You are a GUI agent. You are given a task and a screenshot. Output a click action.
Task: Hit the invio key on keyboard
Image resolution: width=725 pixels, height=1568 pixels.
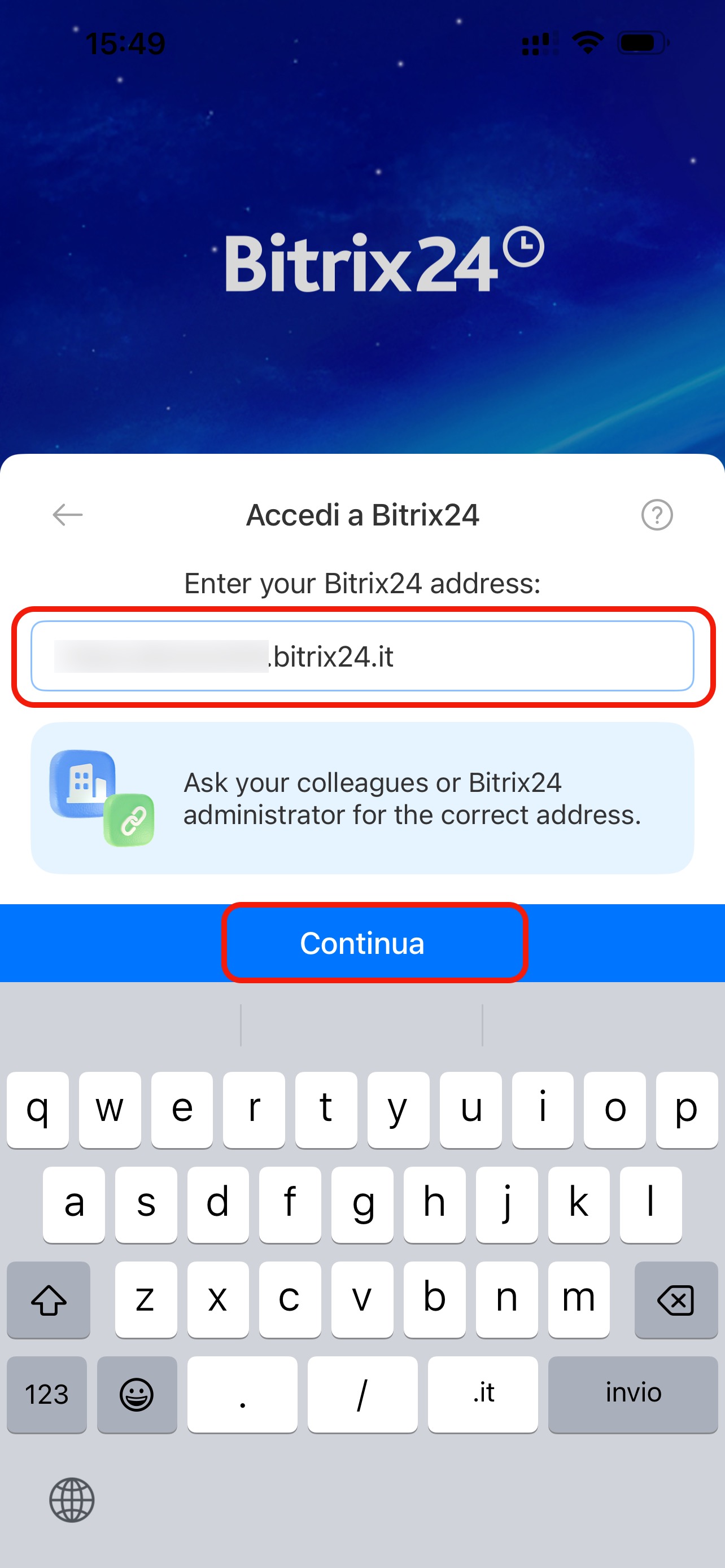click(x=632, y=1393)
